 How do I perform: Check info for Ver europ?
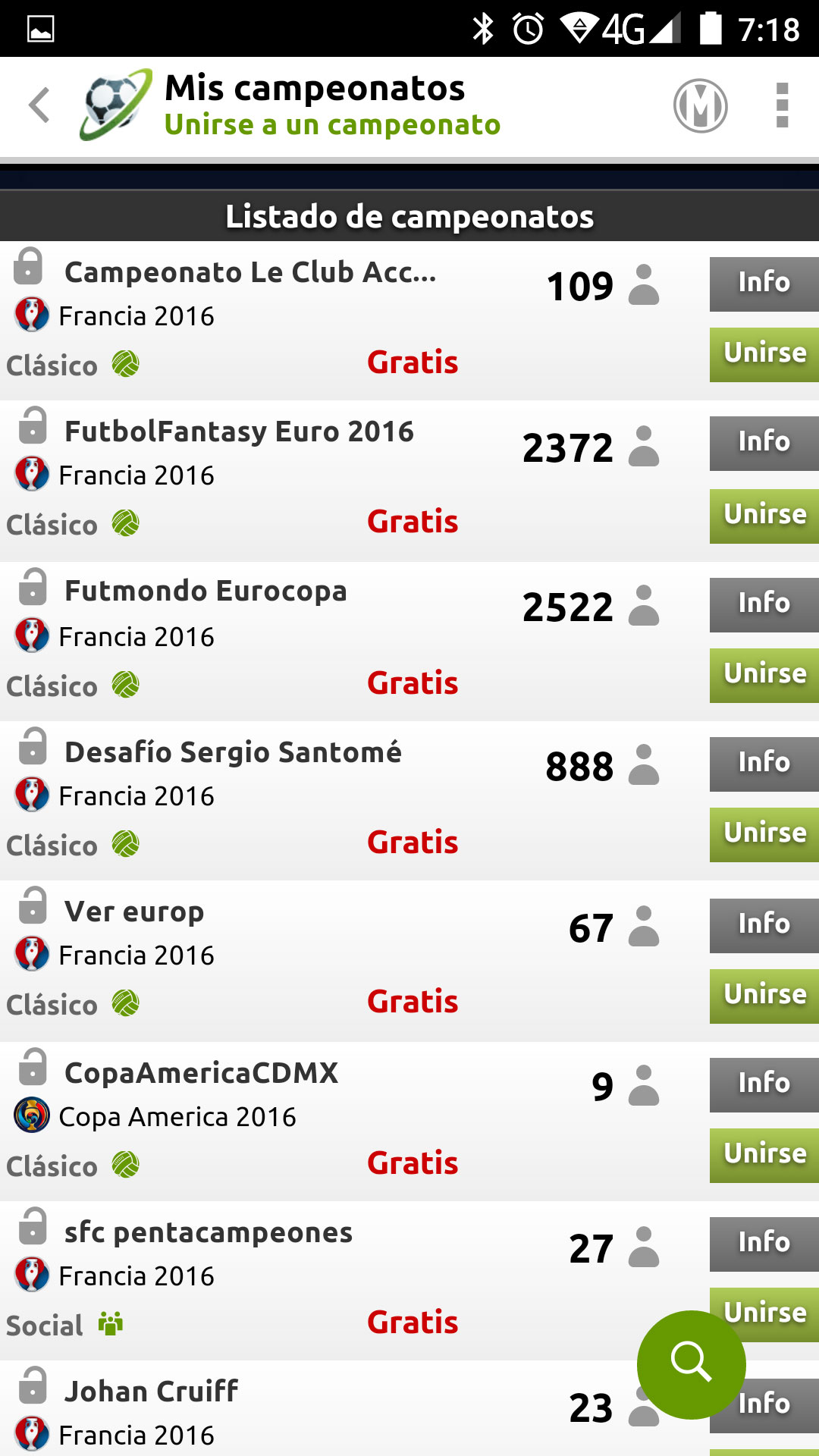[x=764, y=925]
